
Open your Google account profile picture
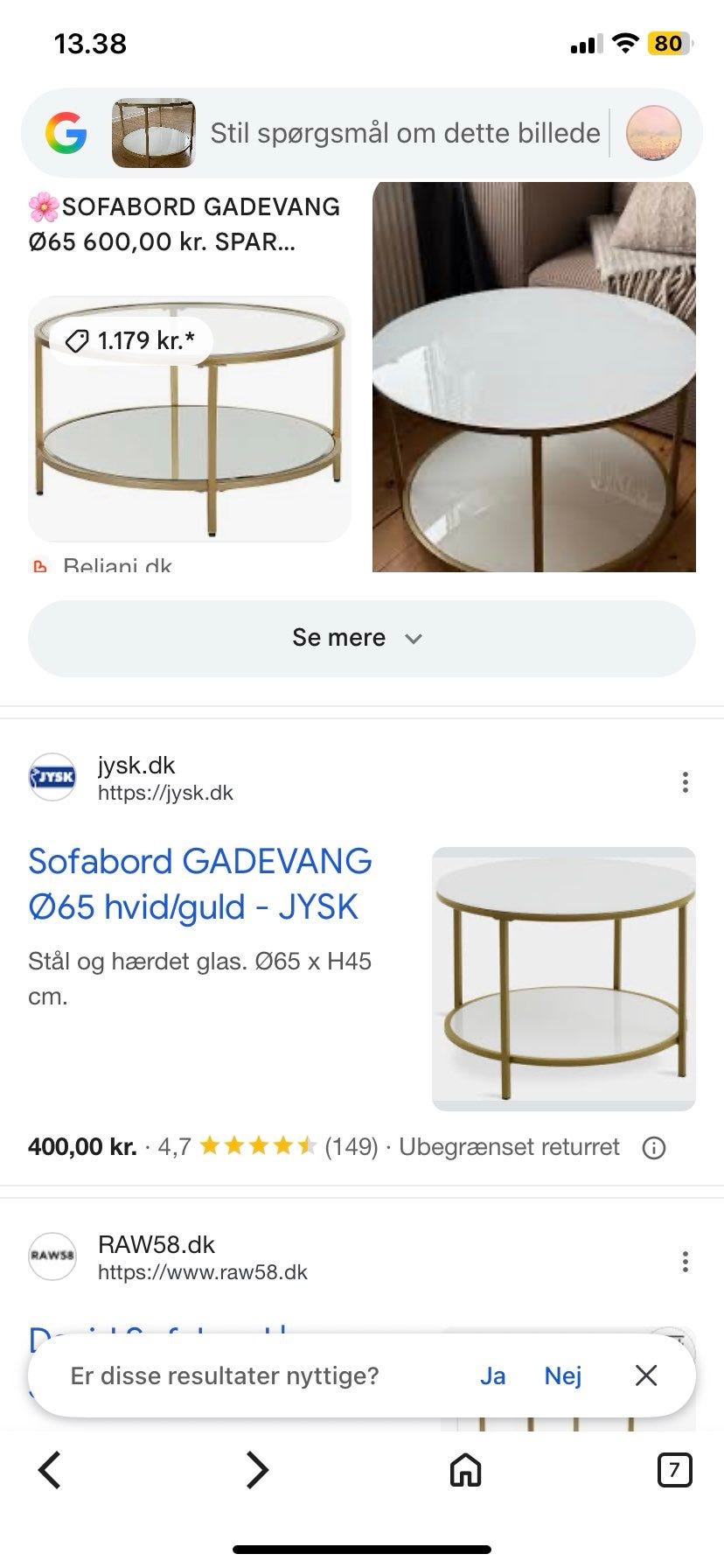(658, 133)
